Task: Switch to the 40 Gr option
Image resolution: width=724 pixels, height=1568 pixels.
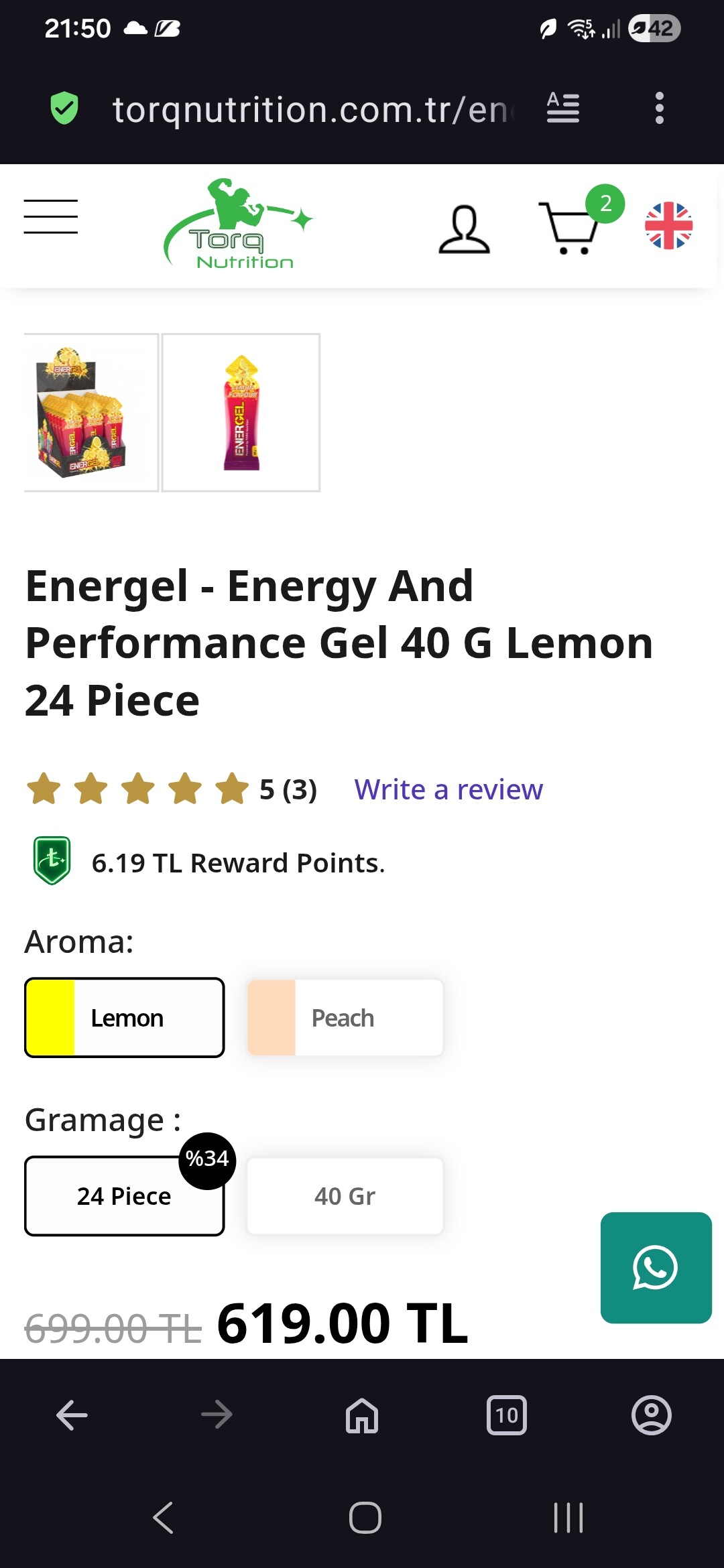Action: tap(345, 1196)
